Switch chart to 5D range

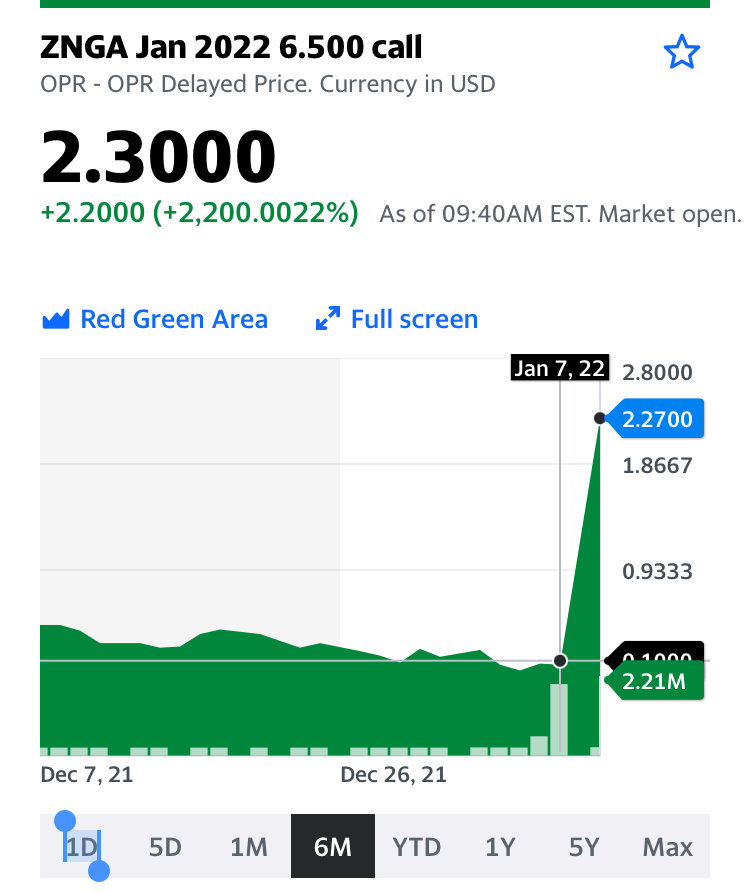[x=165, y=847]
